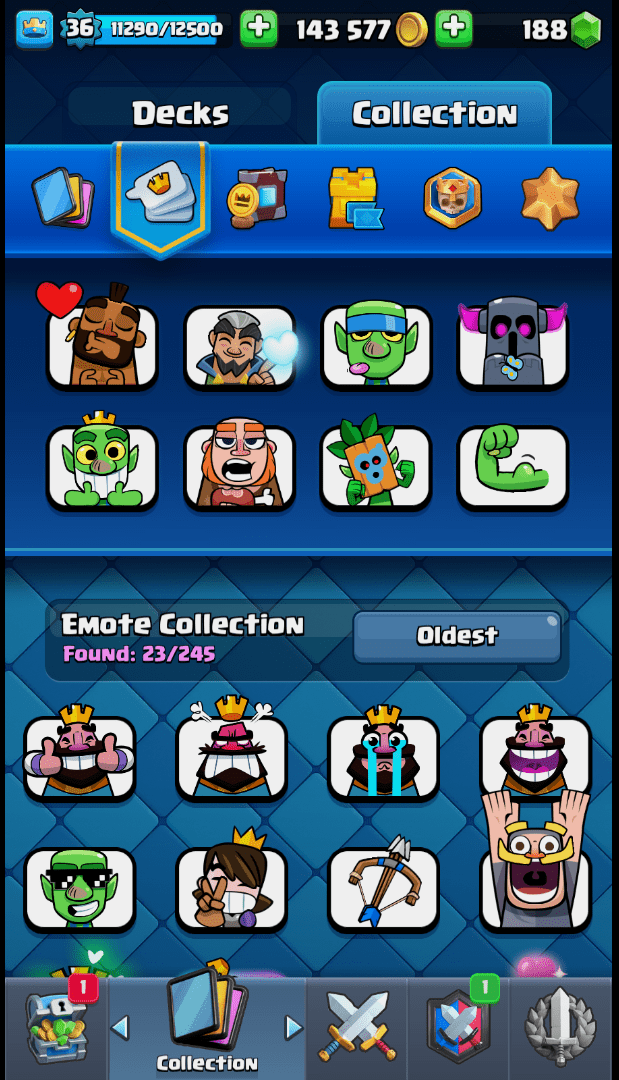619x1080 pixels.
Task: Open the cards section icon
Action: (x=62, y=197)
